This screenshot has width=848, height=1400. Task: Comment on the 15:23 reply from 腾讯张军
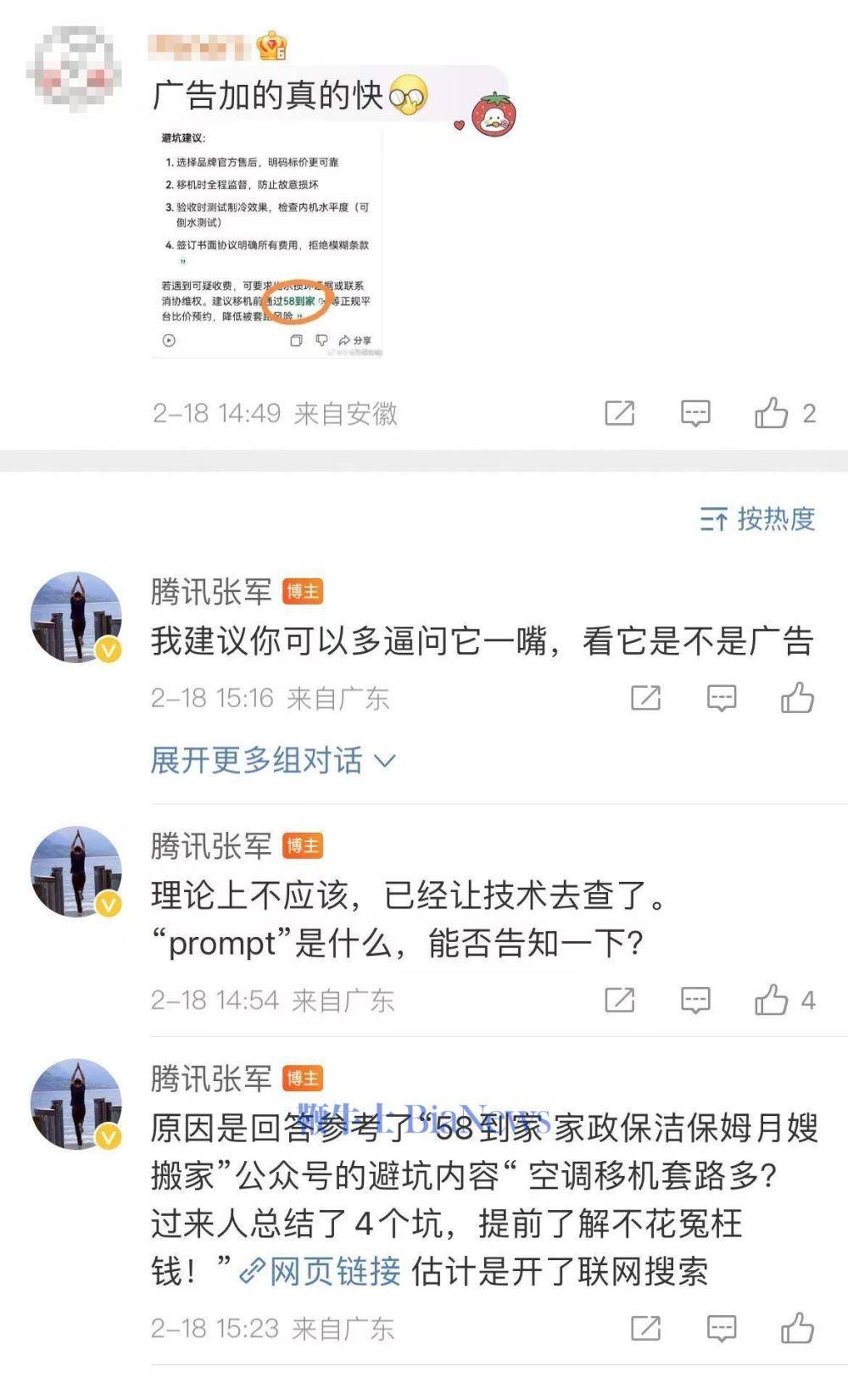tap(722, 1328)
